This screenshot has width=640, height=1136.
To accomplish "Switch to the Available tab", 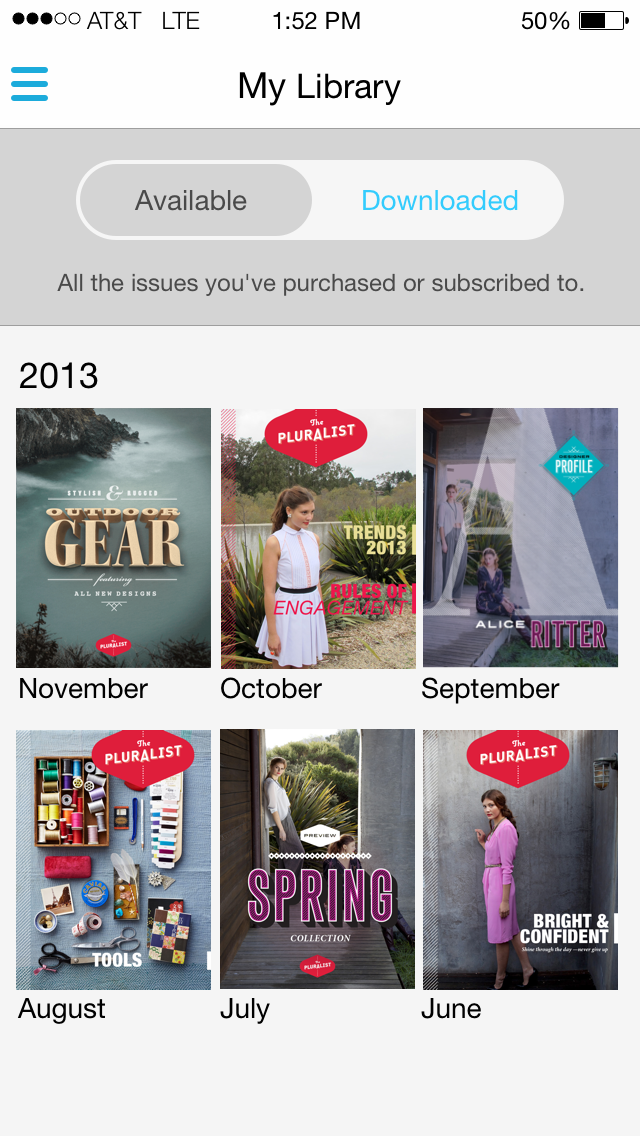I will [x=192, y=201].
